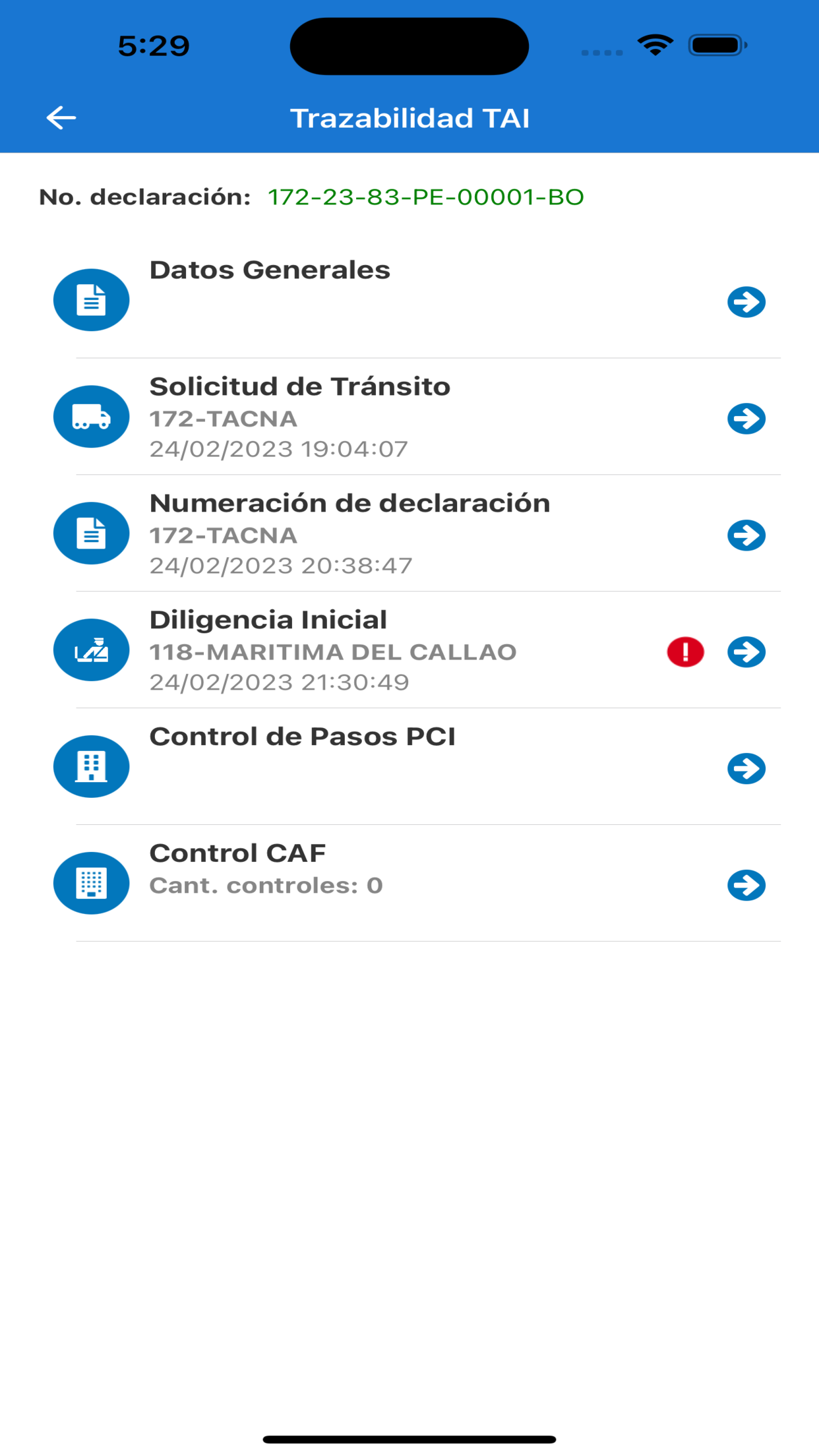Open the Datos Generales row
This screenshot has width=819, height=1456.
pos(409,300)
